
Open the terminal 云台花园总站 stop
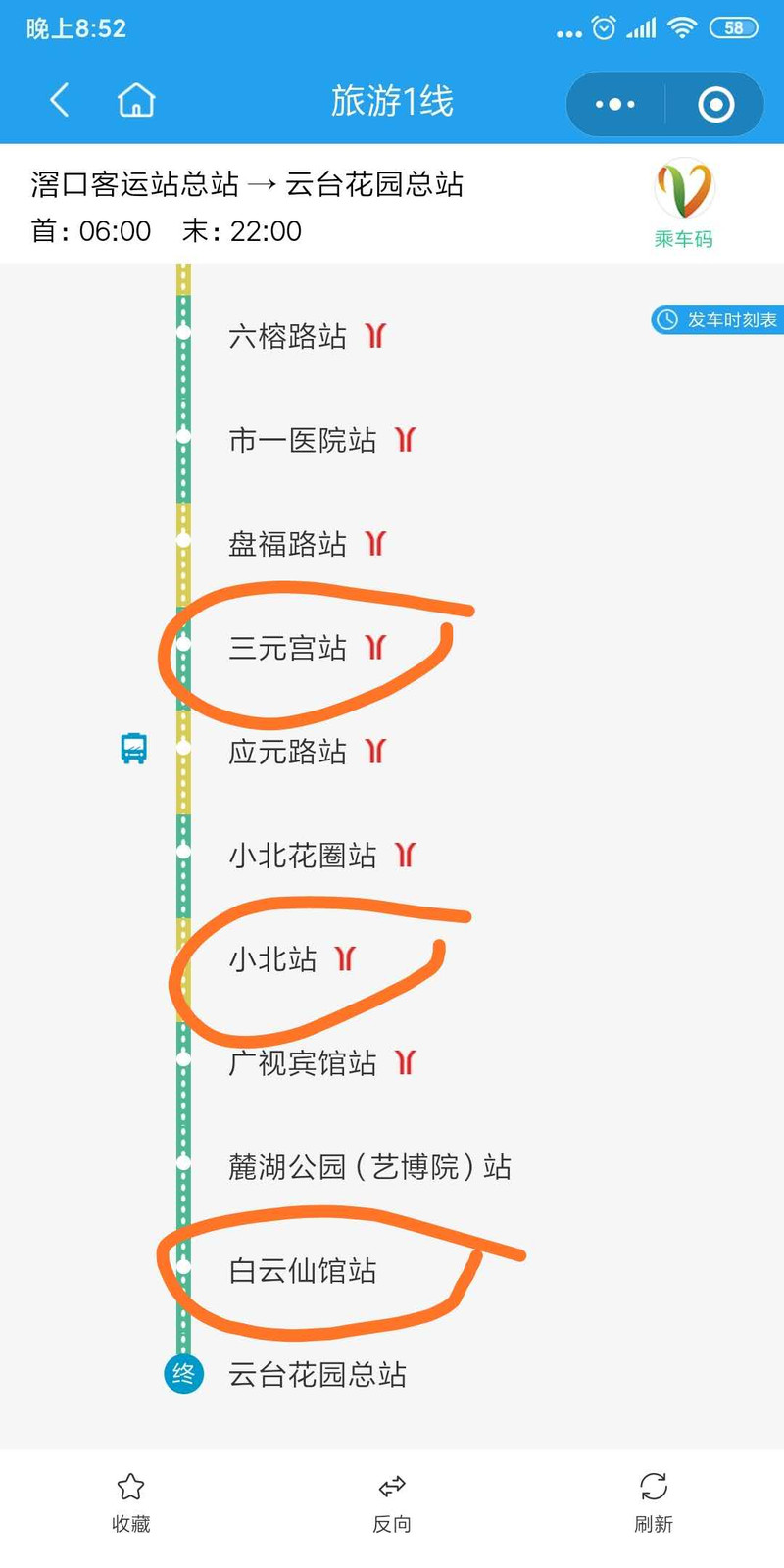[x=317, y=1375]
